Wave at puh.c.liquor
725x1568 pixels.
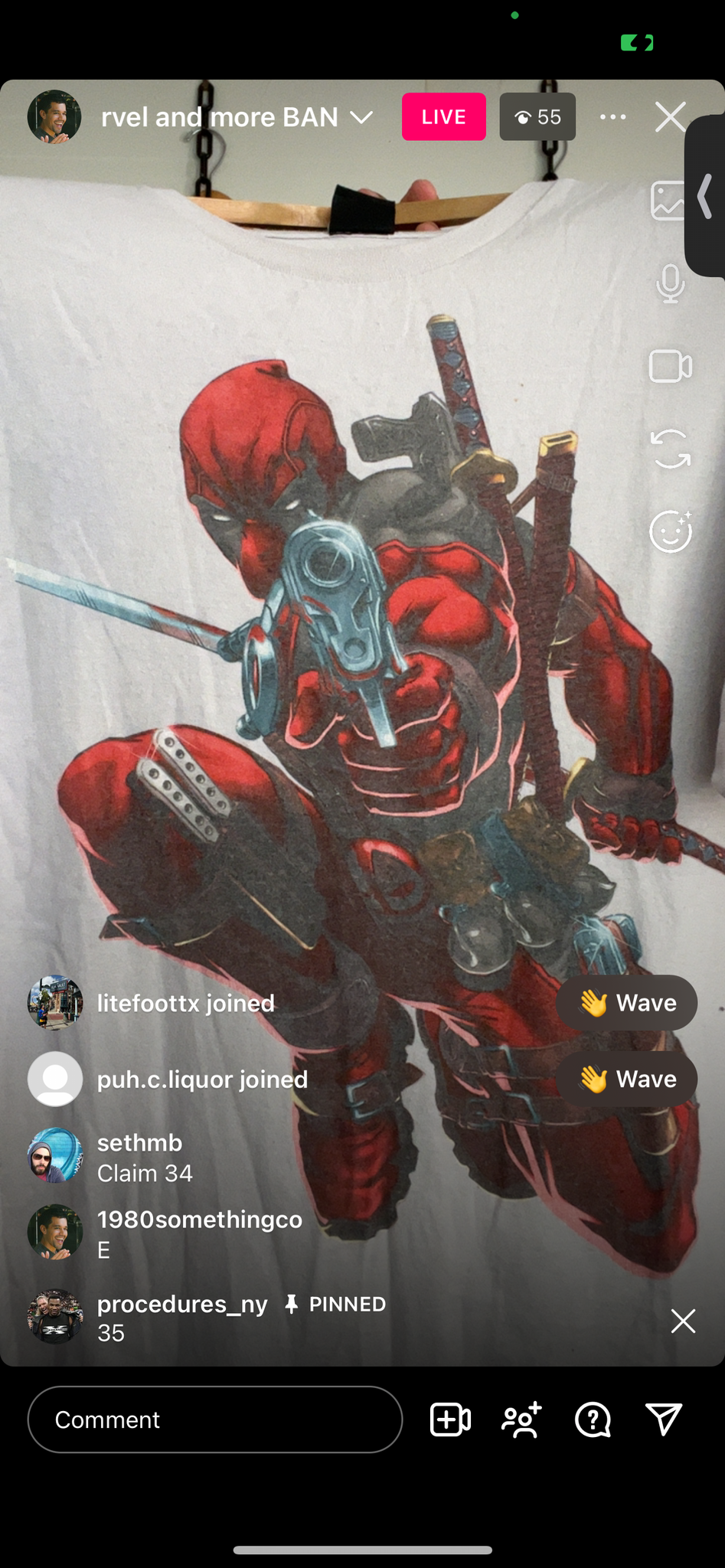coord(626,1080)
